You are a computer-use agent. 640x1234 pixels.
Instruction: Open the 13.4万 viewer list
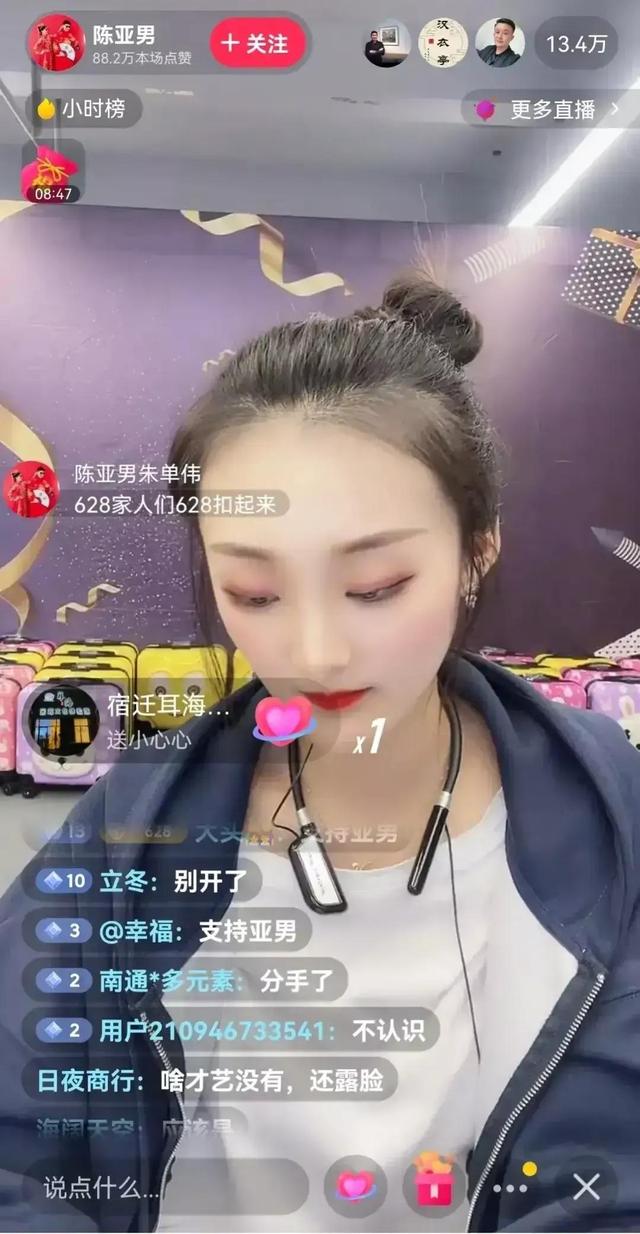pyautogui.click(x=575, y=43)
